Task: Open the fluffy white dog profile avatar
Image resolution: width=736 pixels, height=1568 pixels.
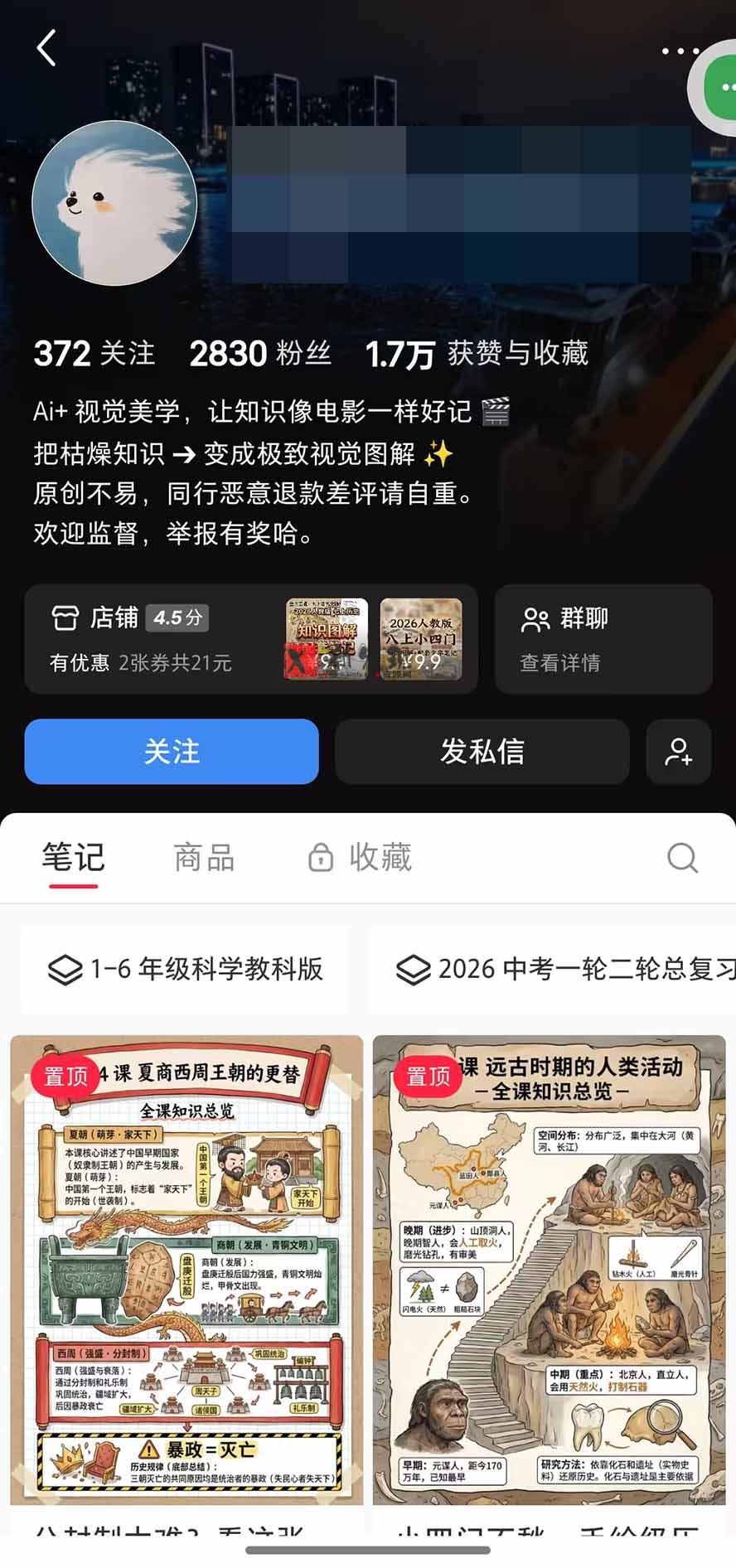Action: tap(114, 203)
